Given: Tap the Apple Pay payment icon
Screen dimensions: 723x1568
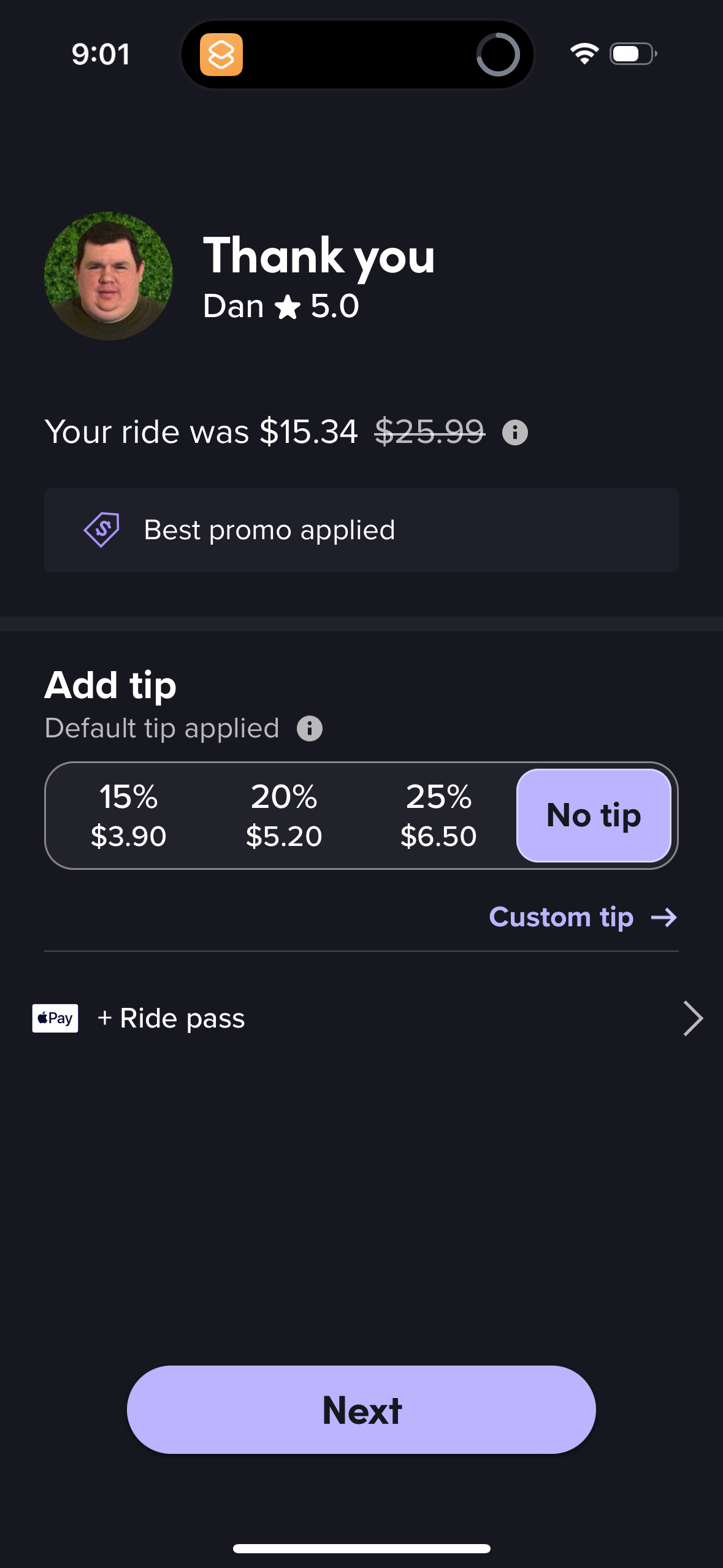Looking at the screenshot, I should (x=55, y=1018).
